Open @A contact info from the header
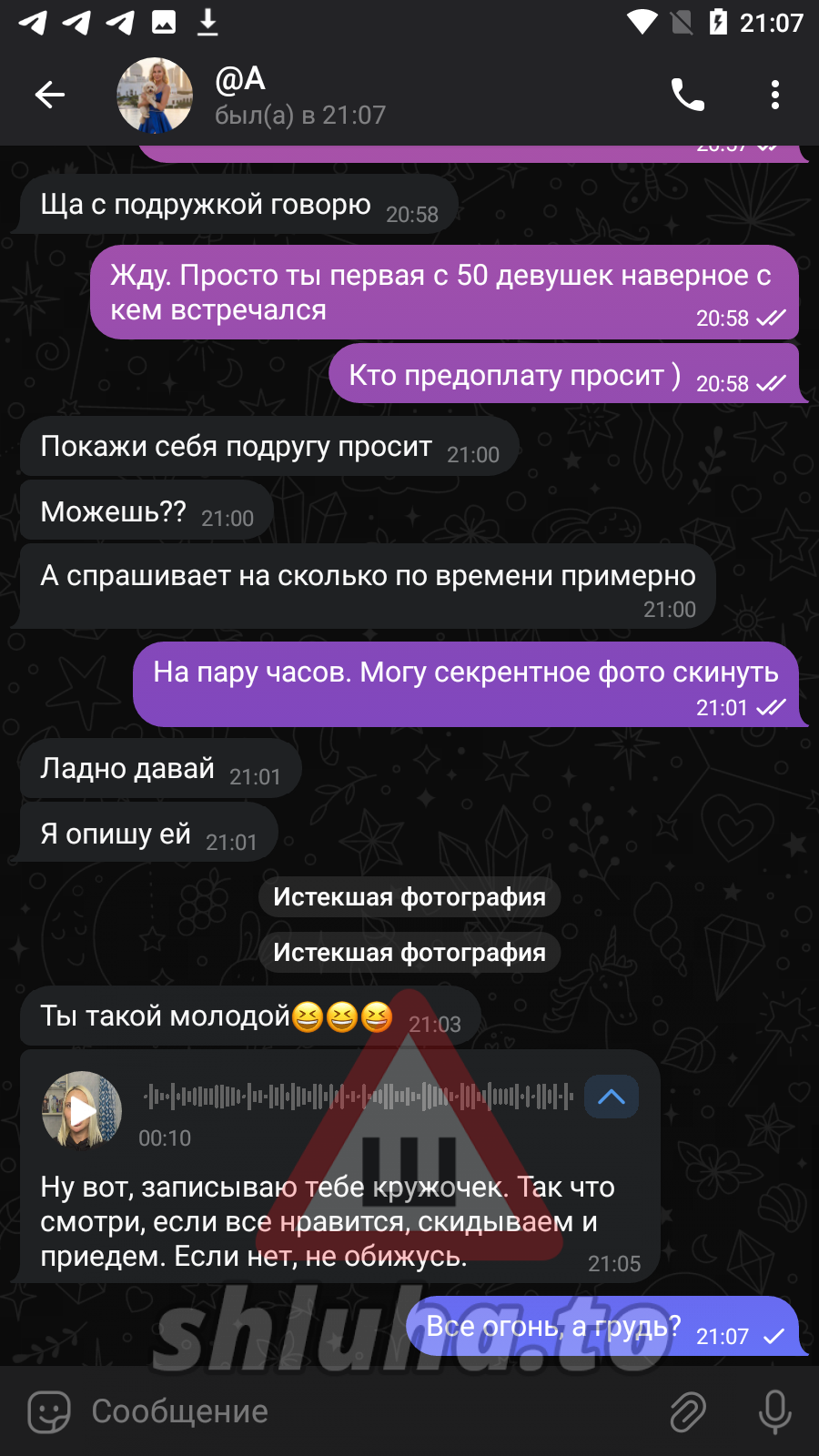Image resolution: width=819 pixels, height=1456 pixels. pos(300,95)
